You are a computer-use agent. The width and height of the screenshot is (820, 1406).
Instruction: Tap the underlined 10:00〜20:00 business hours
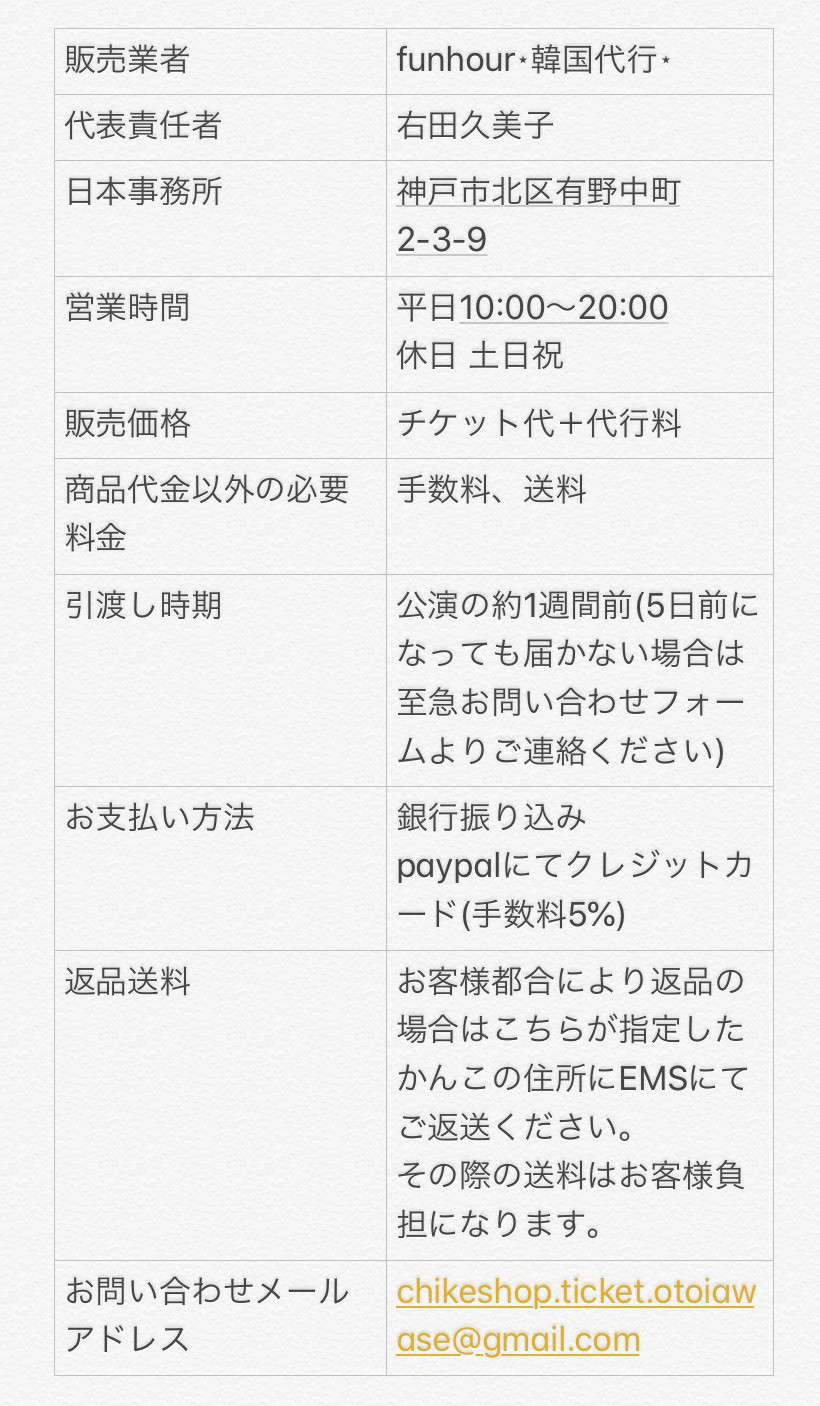coord(564,307)
